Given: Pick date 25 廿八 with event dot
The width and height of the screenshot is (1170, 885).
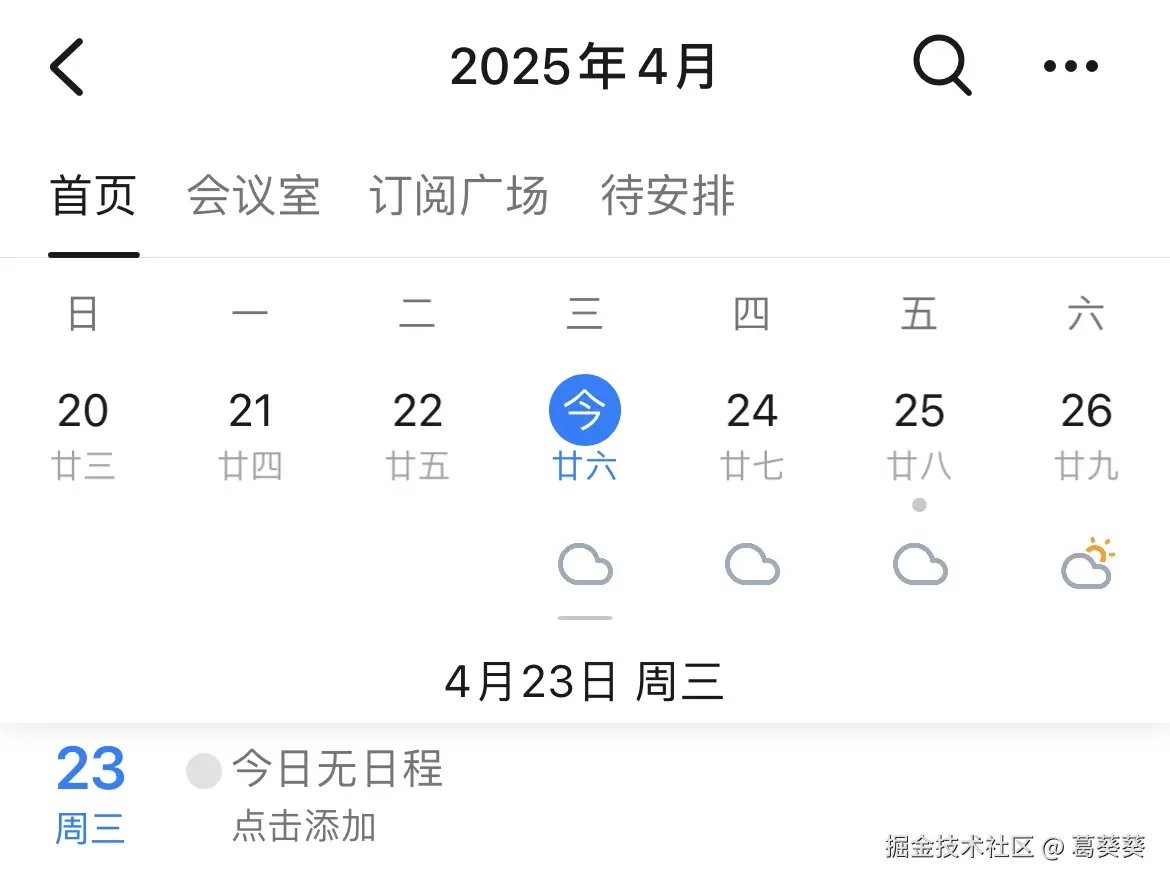Looking at the screenshot, I should (919, 432).
